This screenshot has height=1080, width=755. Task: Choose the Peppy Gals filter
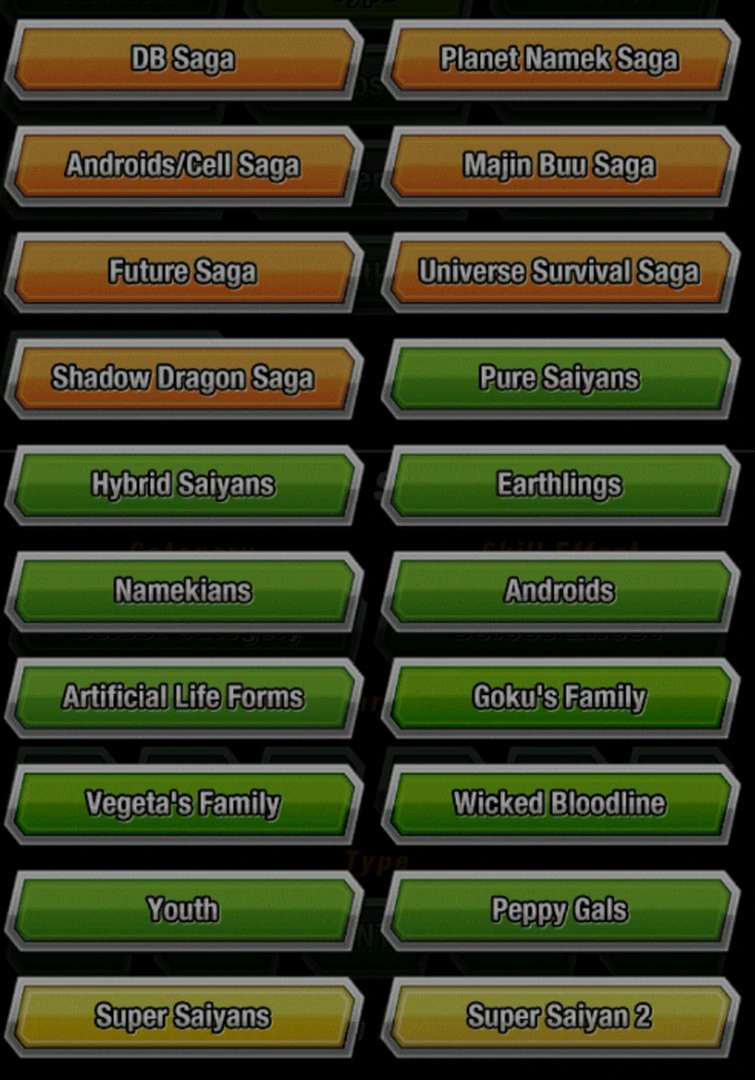[x=560, y=909]
